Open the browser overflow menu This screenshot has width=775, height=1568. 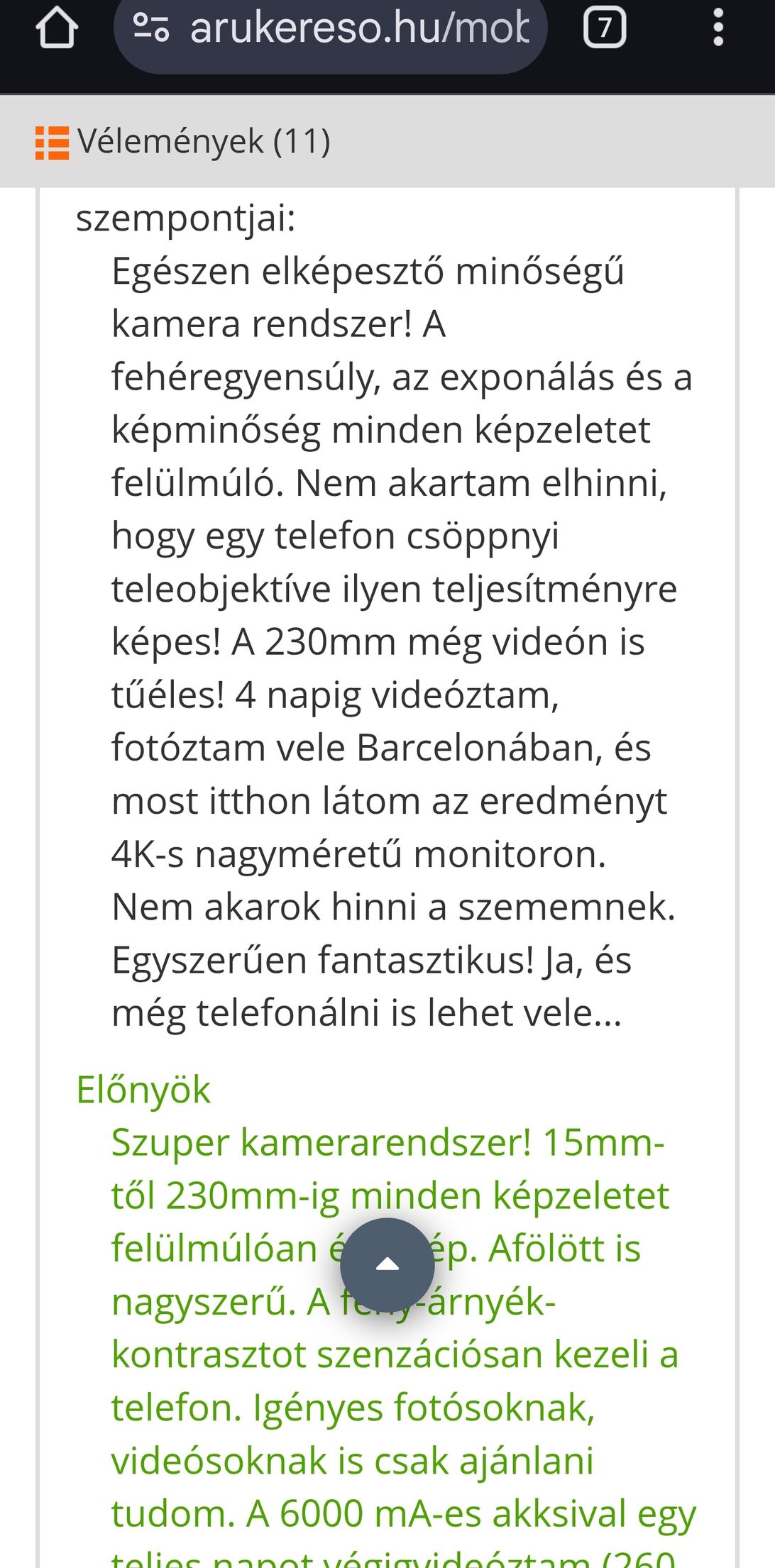click(x=718, y=28)
